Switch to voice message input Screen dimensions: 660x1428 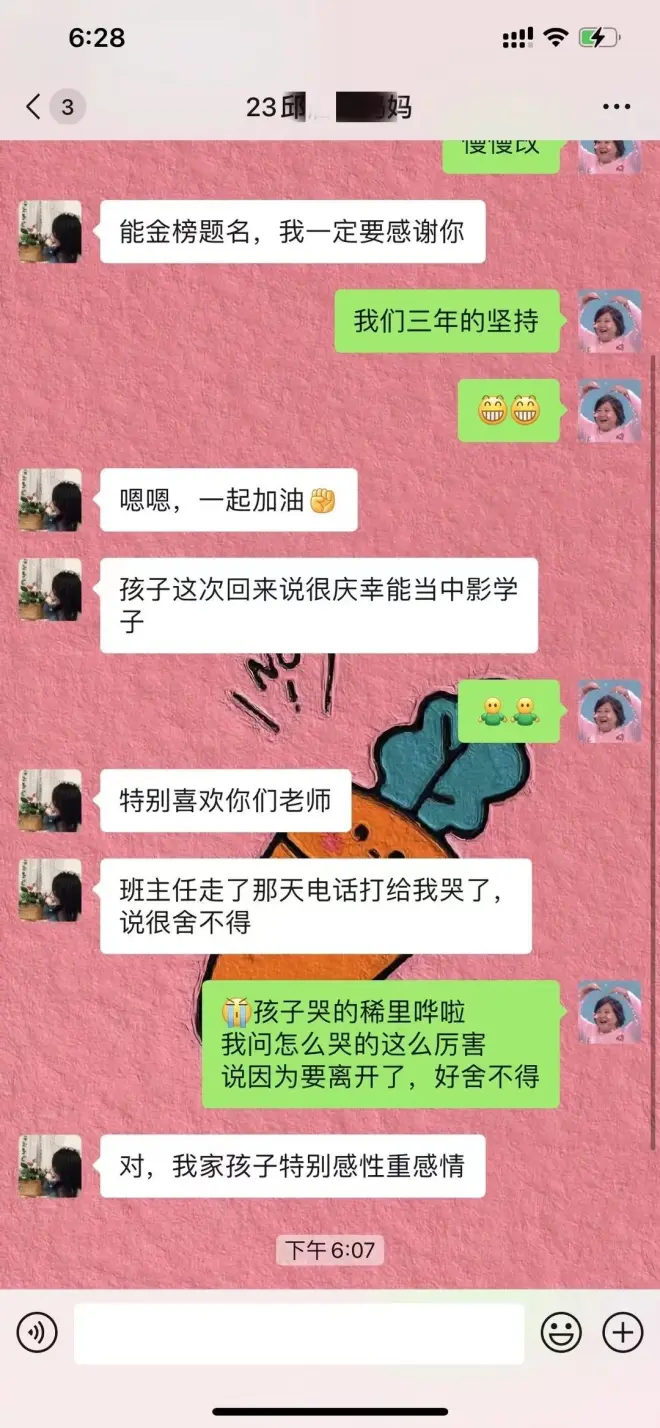coord(37,1333)
